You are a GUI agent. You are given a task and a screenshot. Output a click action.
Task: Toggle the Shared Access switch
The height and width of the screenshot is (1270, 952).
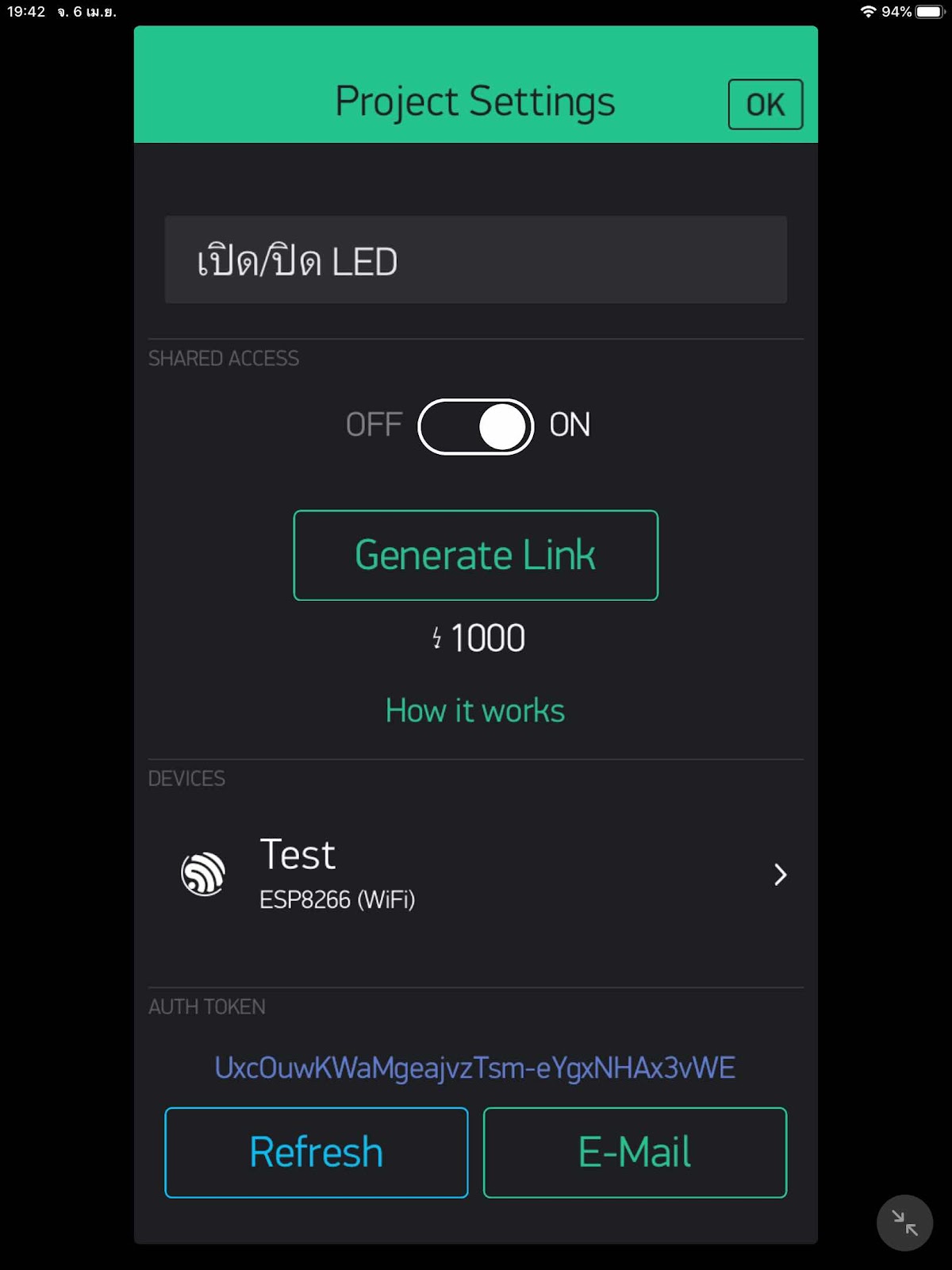[x=476, y=426]
